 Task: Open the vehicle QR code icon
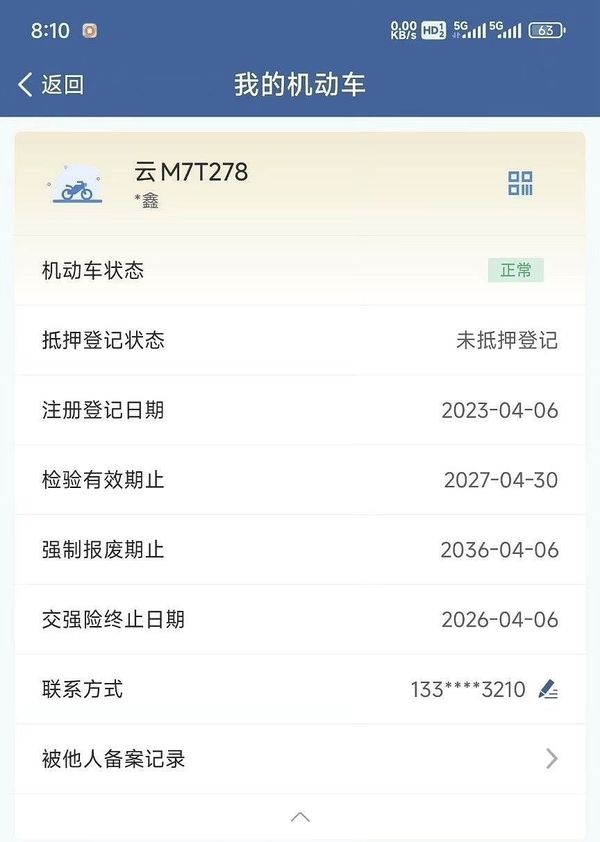click(520, 183)
